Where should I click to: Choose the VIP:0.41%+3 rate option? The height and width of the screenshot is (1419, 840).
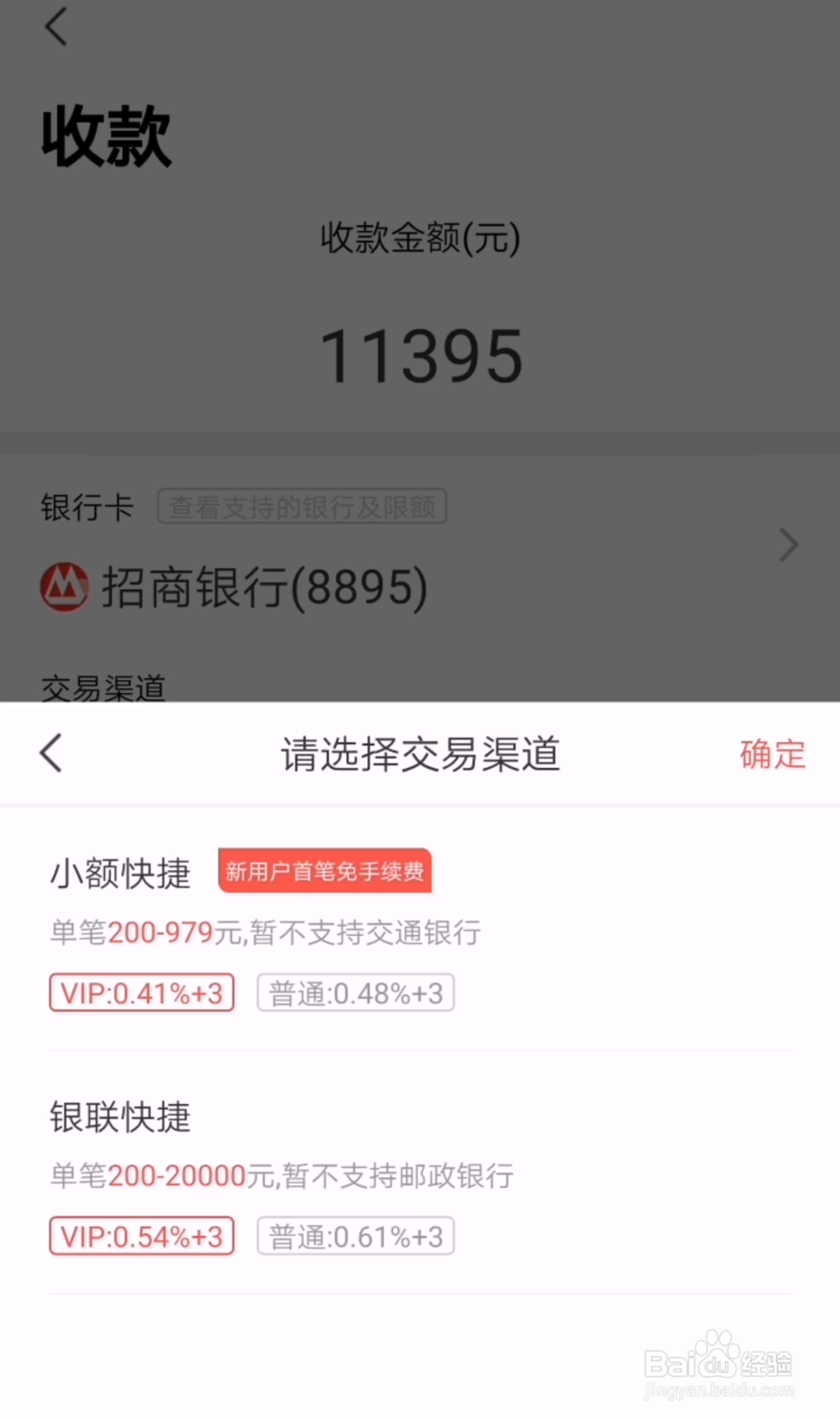point(140,993)
